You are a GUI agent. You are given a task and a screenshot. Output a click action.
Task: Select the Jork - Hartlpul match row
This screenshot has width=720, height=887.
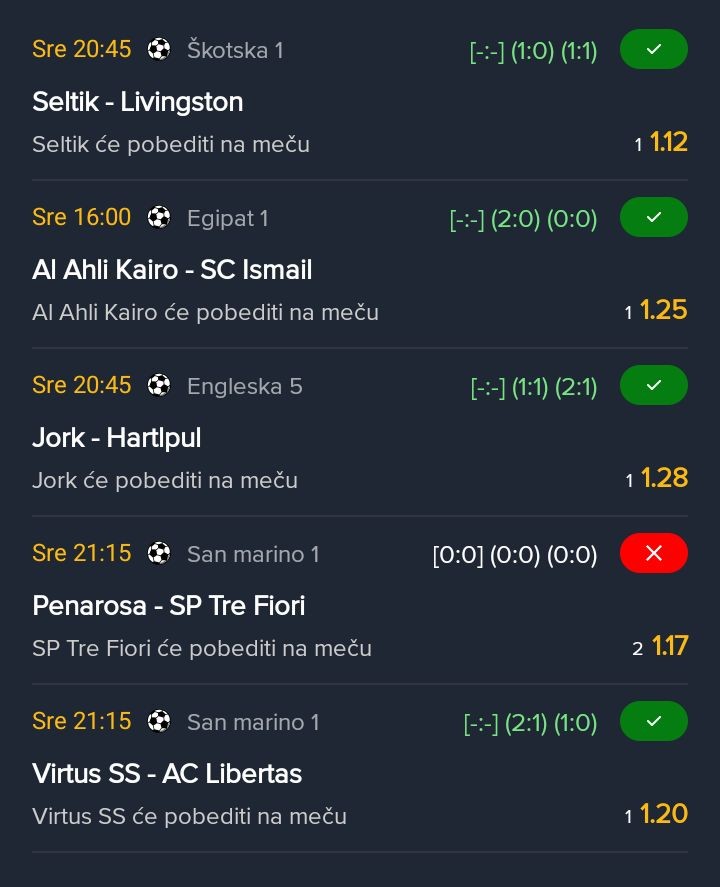pyautogui.click(x=117, y=438)
